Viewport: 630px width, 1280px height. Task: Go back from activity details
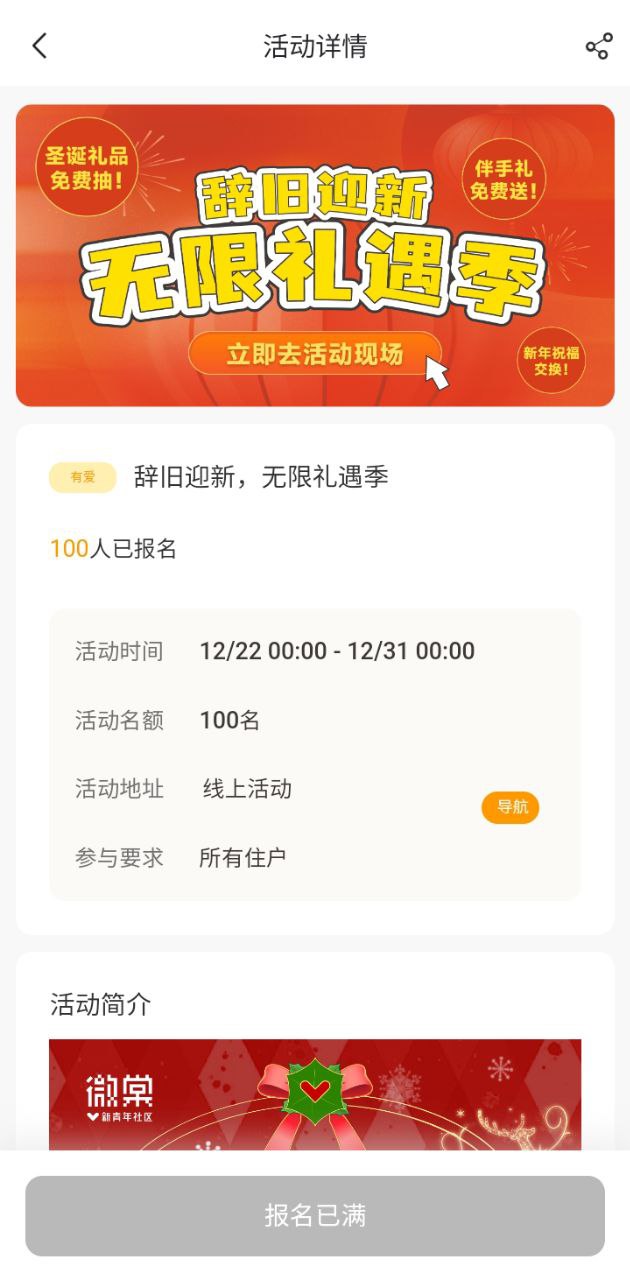(40, 46)
